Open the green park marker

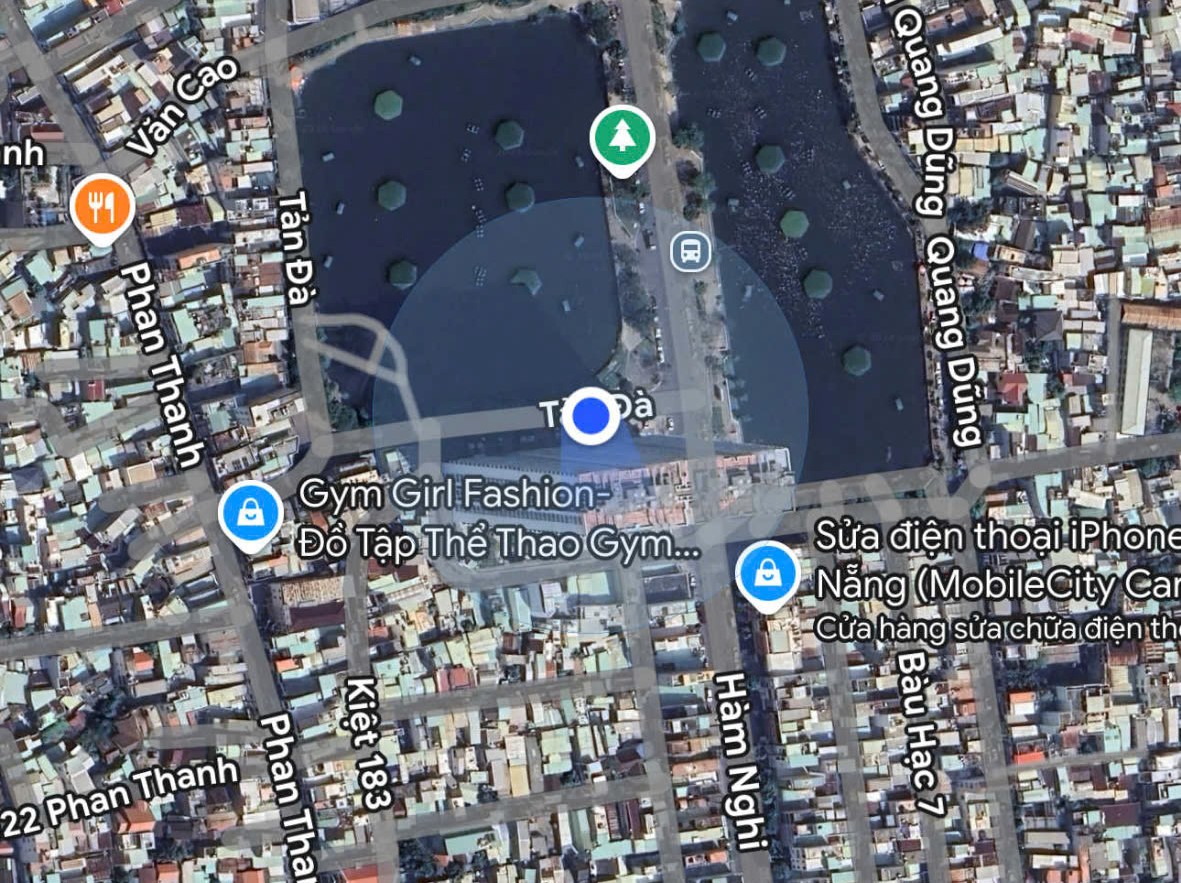tap(622, 137)
